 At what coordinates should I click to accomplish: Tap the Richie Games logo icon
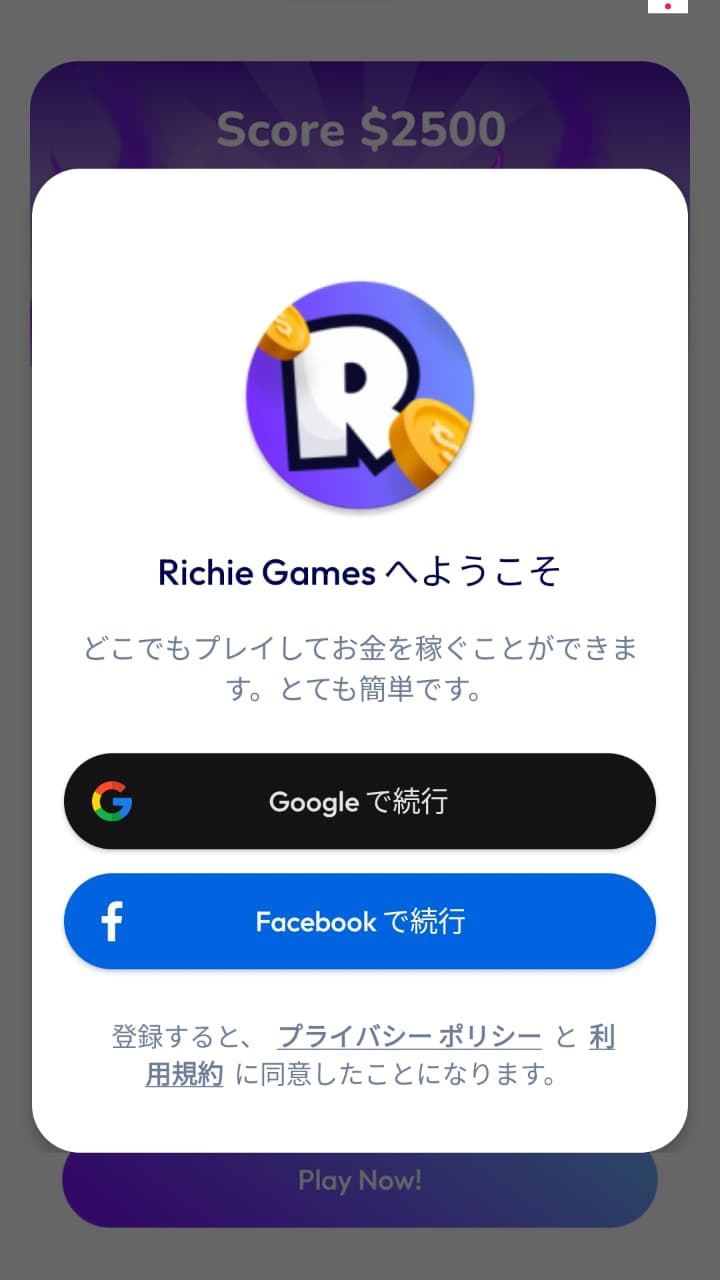pos(358,393)
